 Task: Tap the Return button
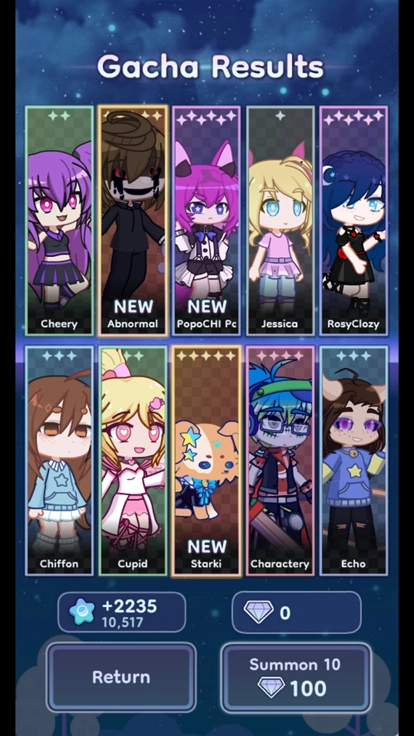click(x=121, y=677)
